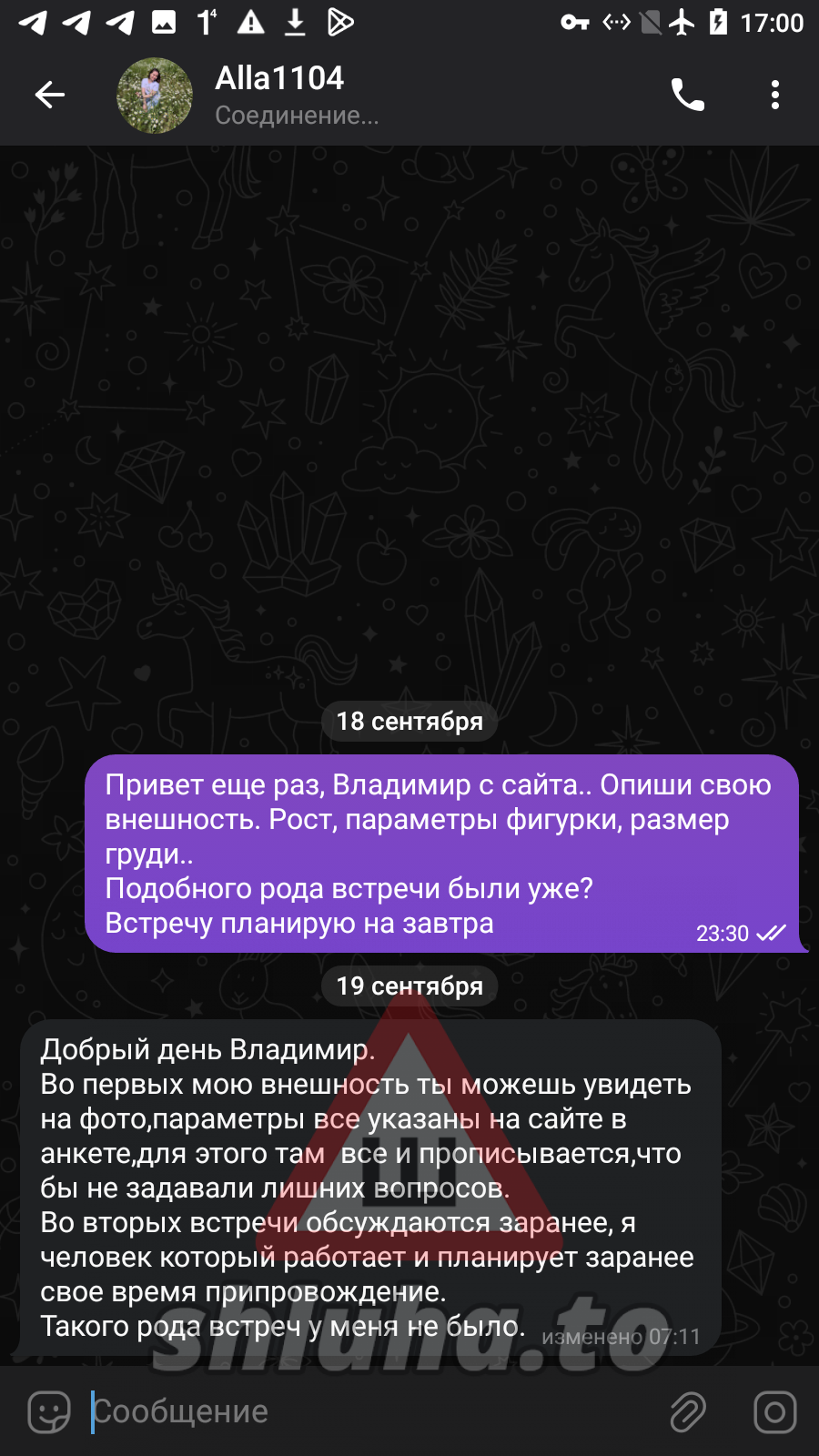Screen dimensions: 819x1456
Task: Open Alla1104's profile picture
Action: [155, 96]
